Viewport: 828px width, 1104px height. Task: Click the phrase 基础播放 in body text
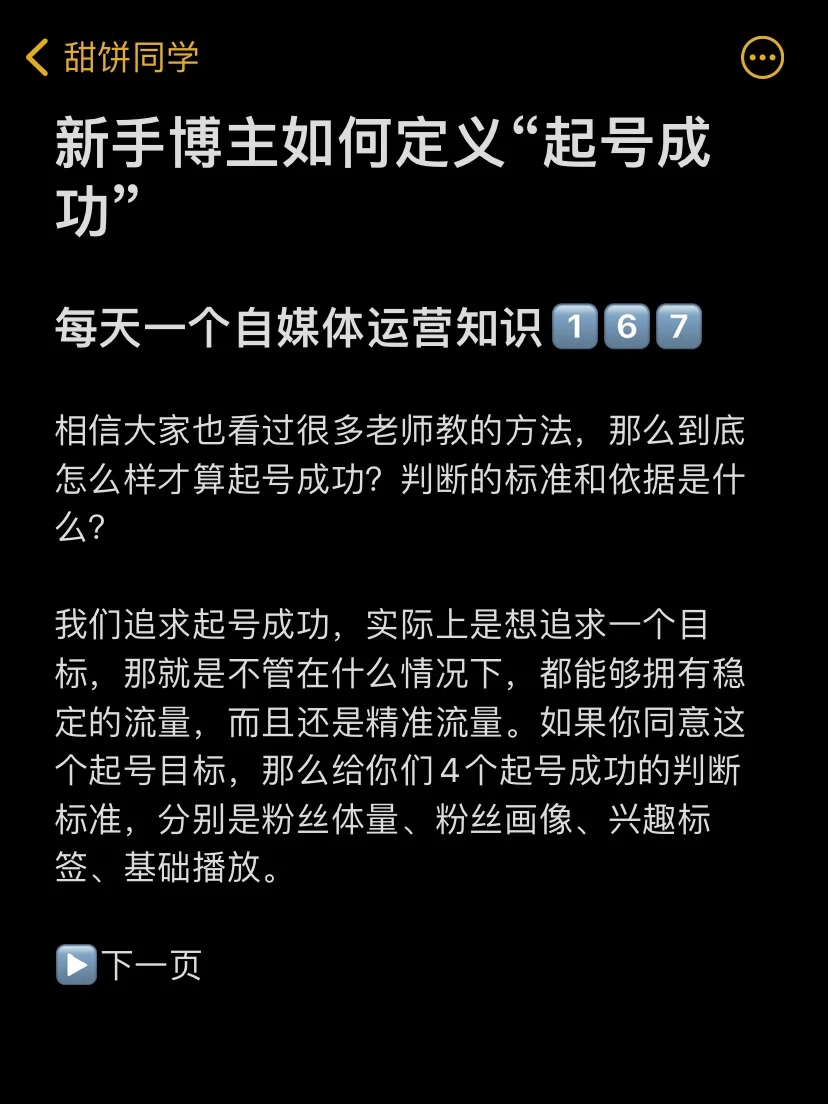[x=190, y=868]
